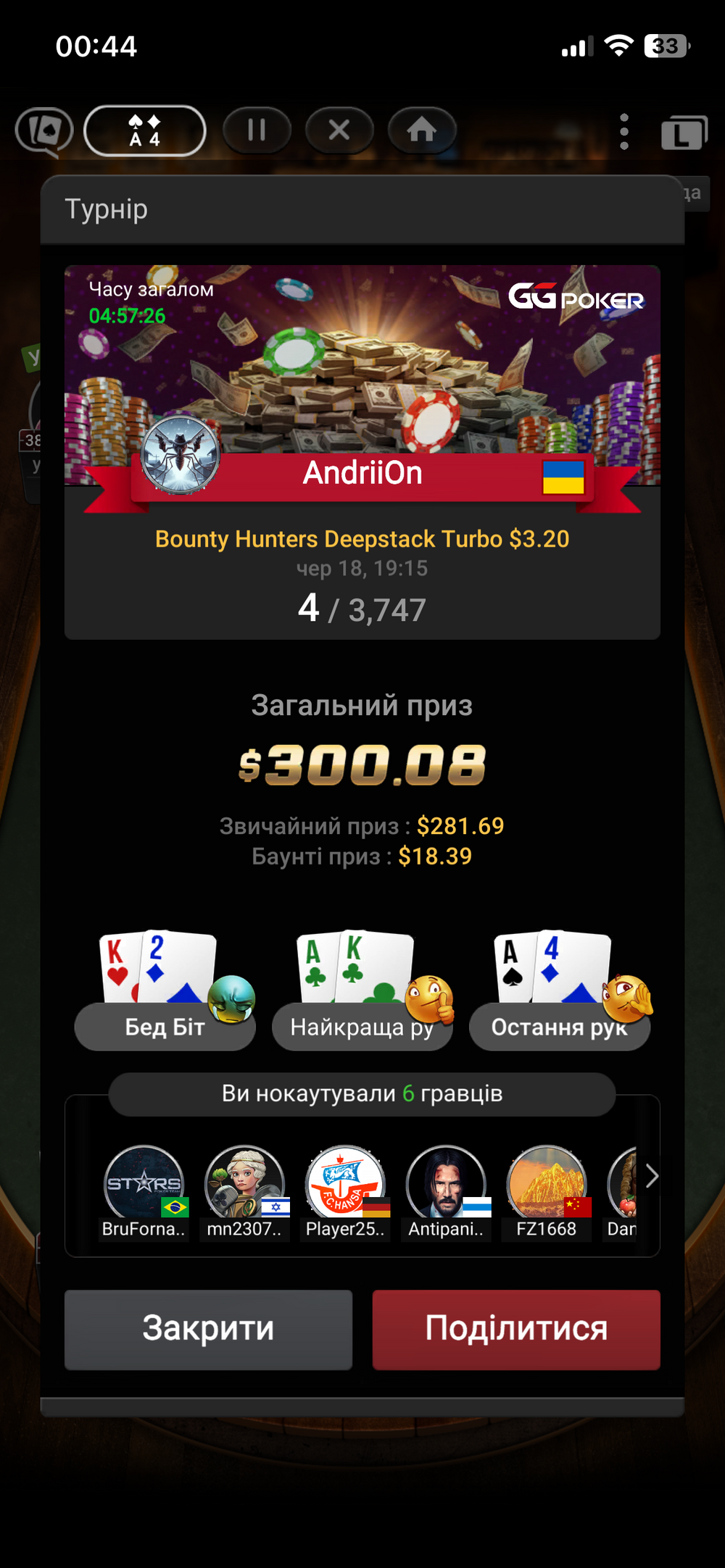Screen dimensions: 725x1568
Task: Go to home via house icon
Action: point(422,130)
